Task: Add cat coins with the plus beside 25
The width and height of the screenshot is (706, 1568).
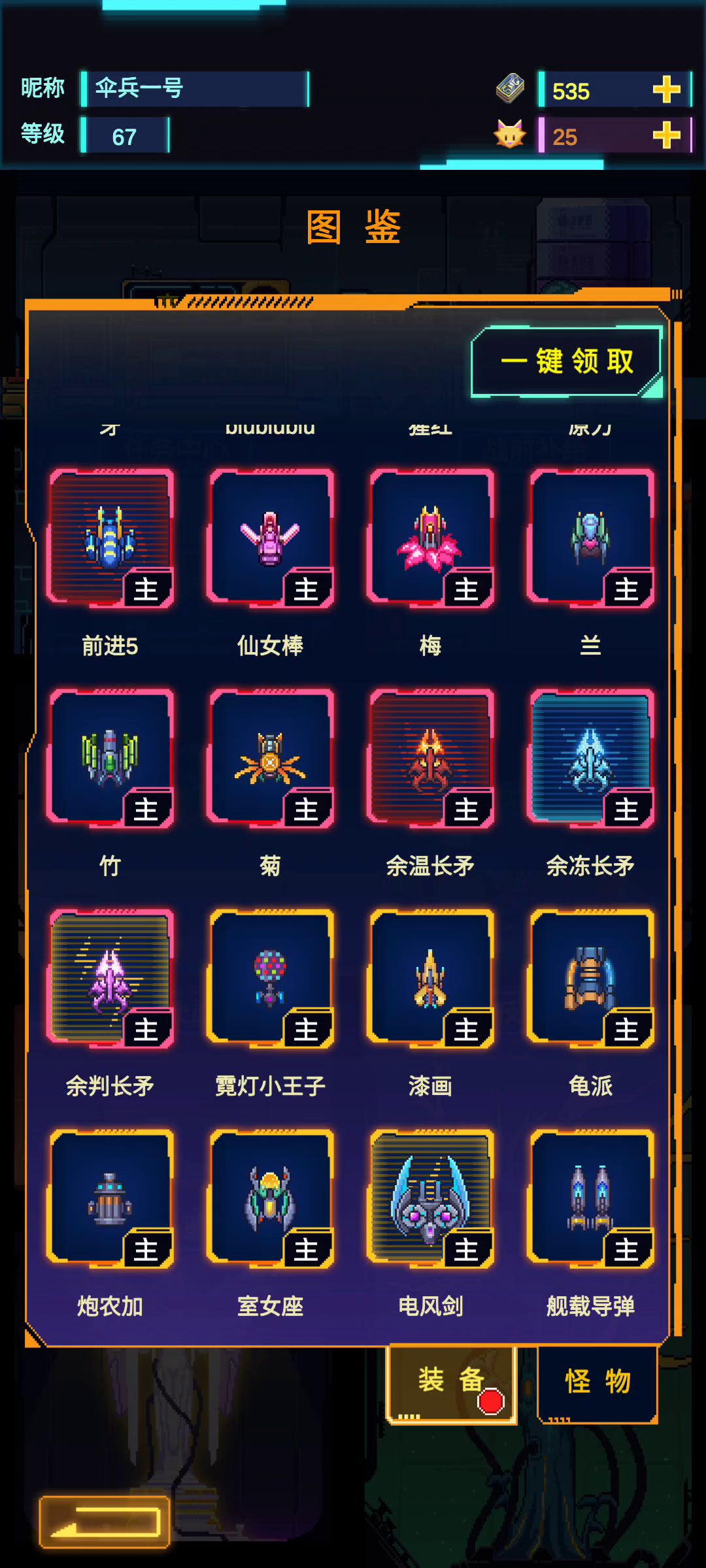Action: (x=666, y=136)
